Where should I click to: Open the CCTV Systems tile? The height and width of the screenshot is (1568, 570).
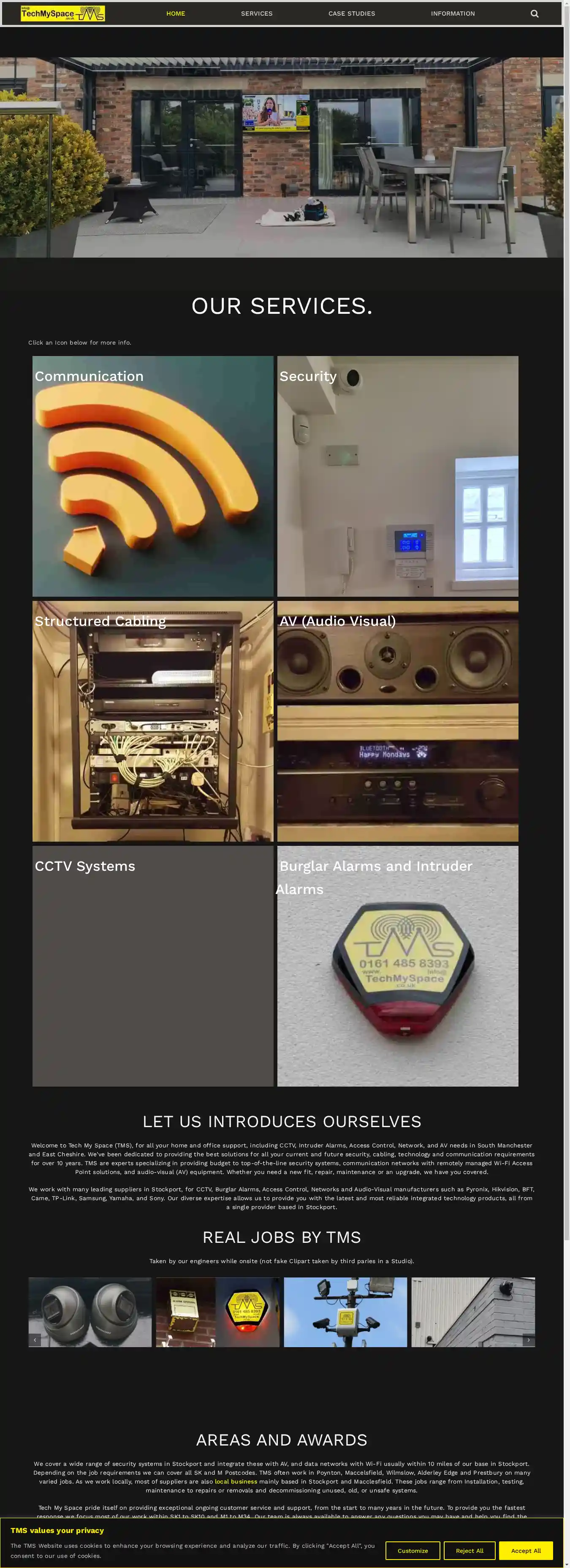pyautogui.click(x=153, y=966)
